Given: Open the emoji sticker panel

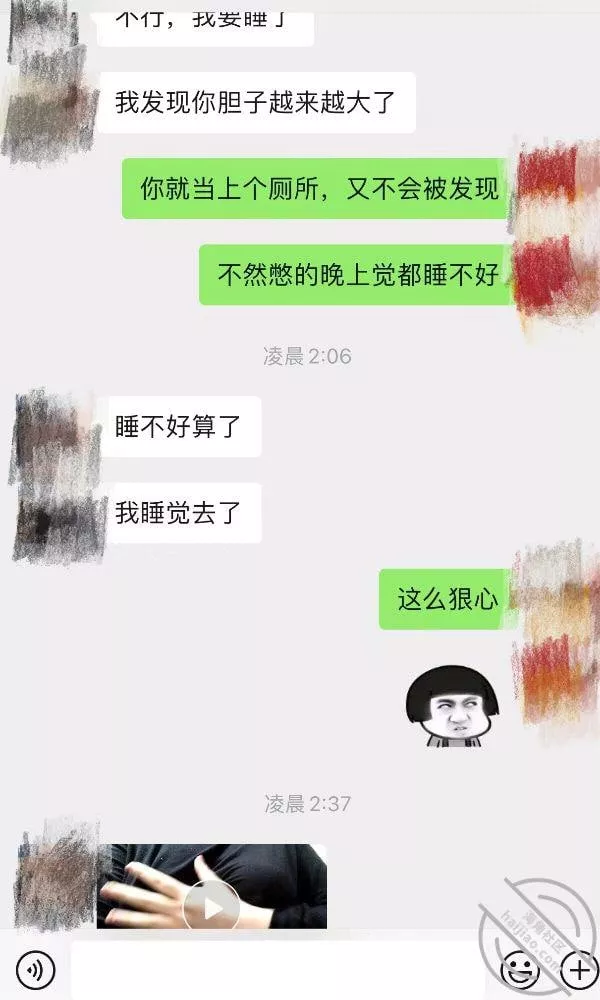Looking at the screenshot, I should pos(520,969).
